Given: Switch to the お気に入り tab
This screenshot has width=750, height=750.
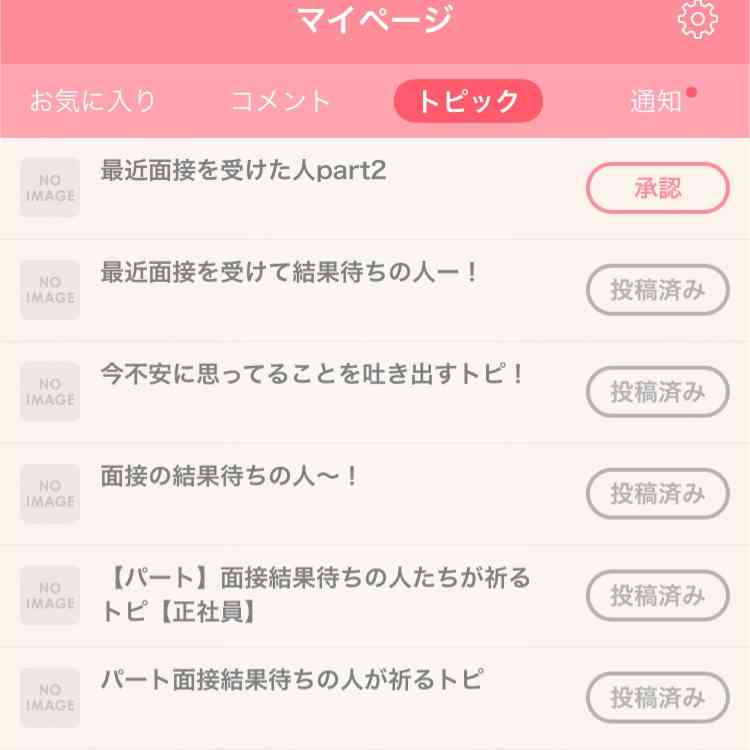Looking at the screenshot, I should tap(93, 101).
